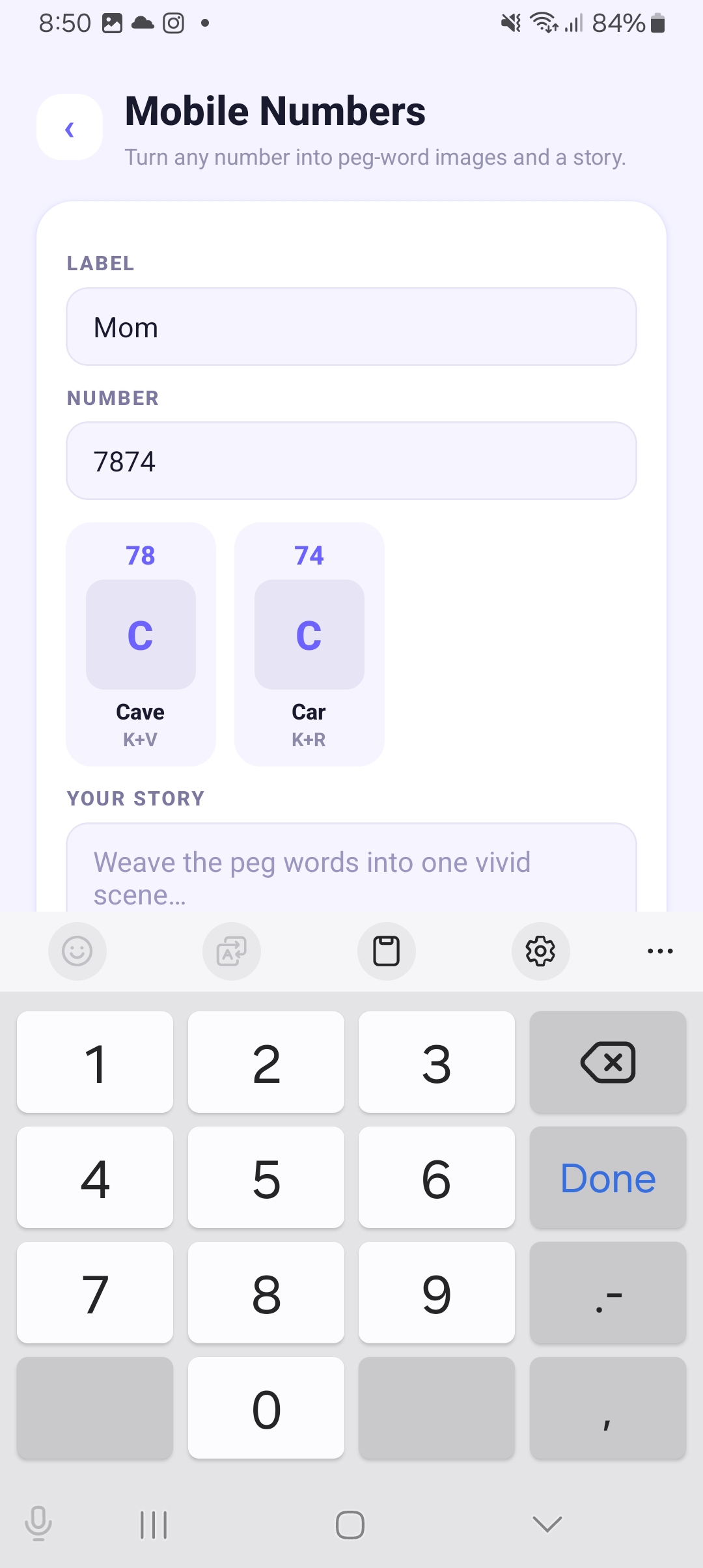
Task: Focus the Number field showing 7874
Action: [x=351, y=461]
